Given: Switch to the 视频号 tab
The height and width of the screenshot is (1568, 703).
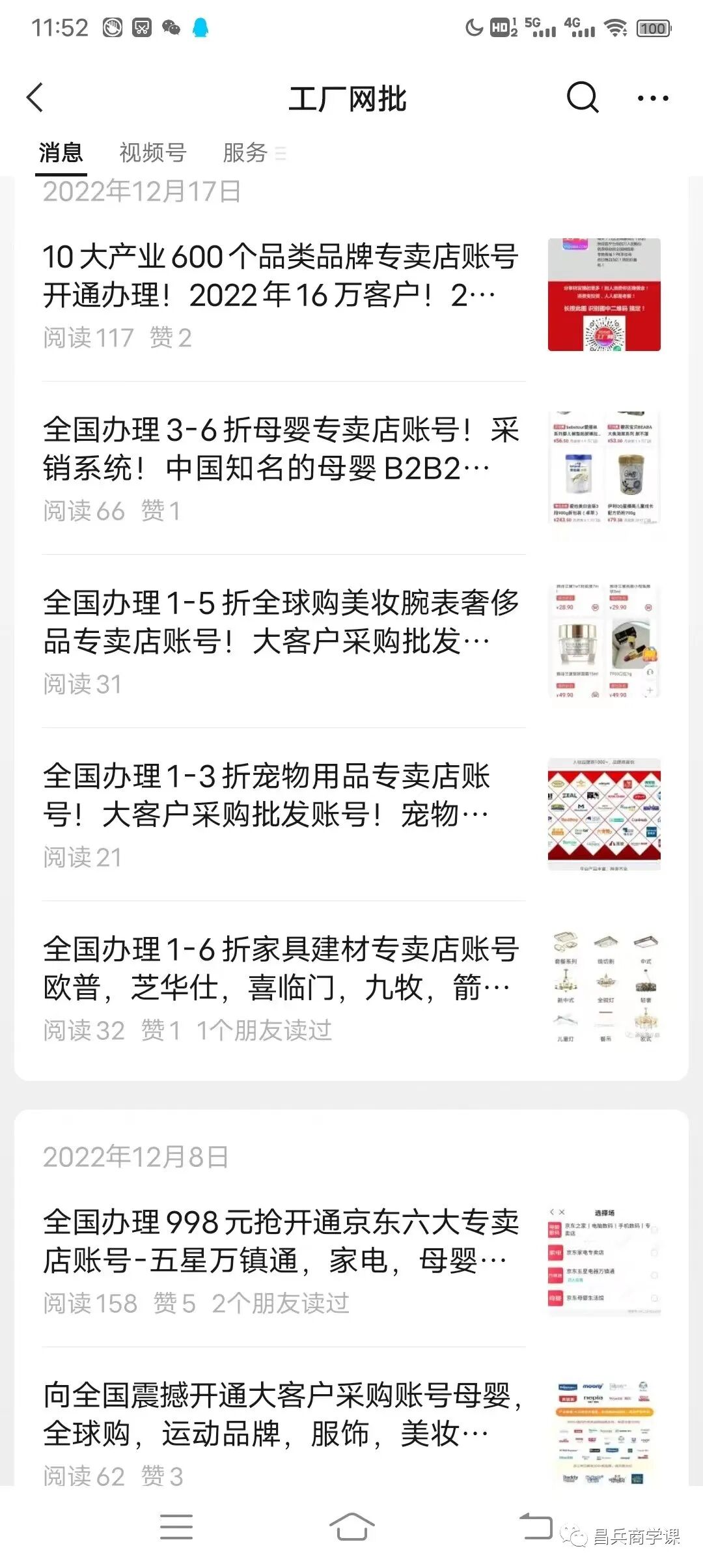Looking at the screenshot, I should point(153,153).
